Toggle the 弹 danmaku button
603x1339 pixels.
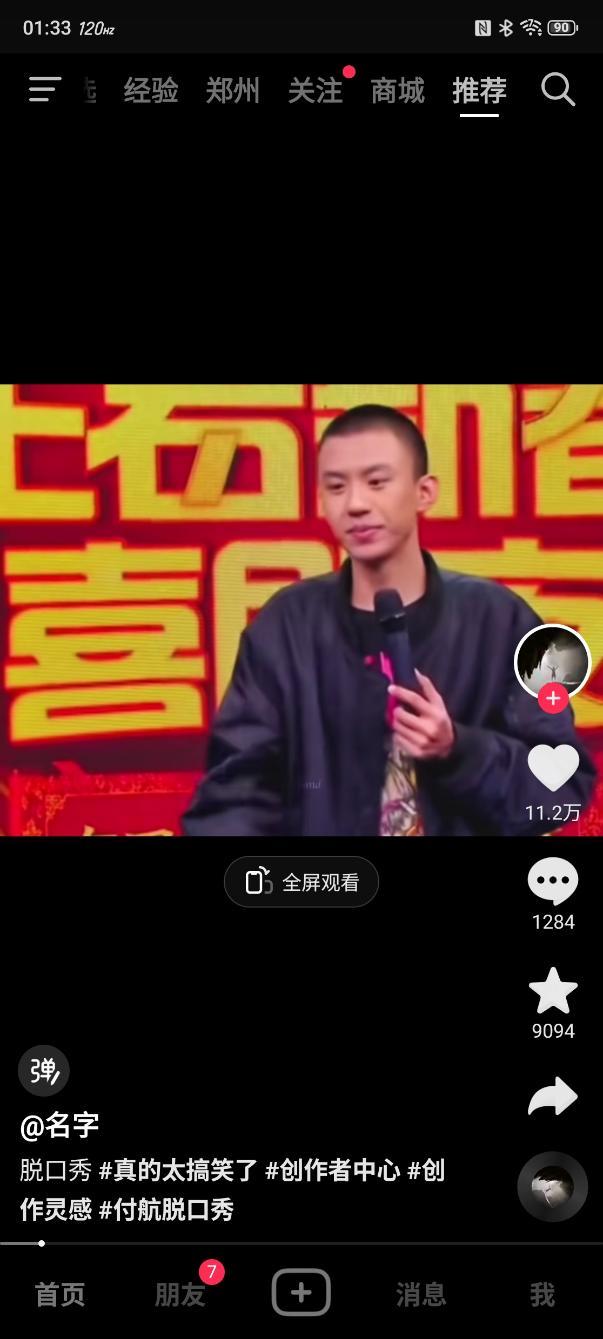(44, 1071)
